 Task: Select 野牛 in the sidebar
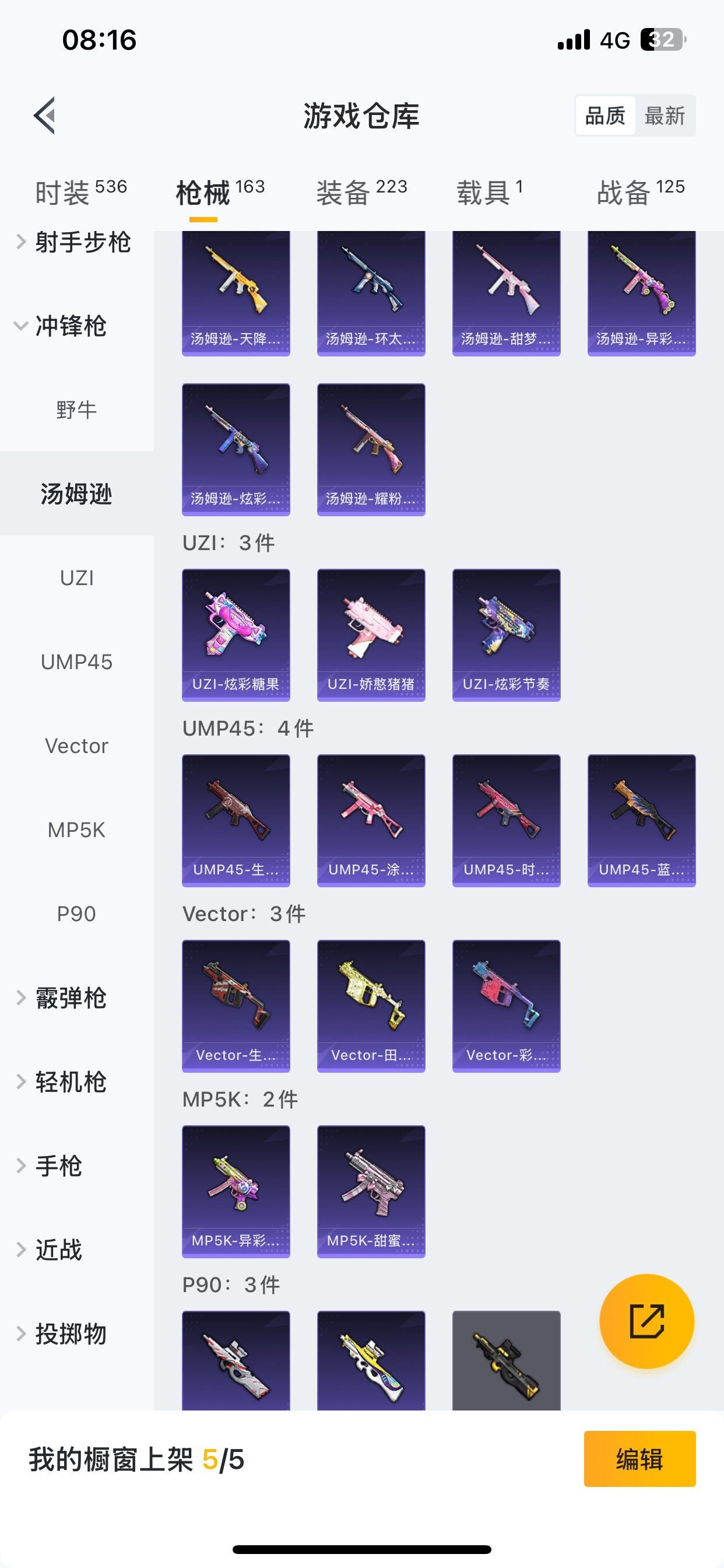pos(77,409)
